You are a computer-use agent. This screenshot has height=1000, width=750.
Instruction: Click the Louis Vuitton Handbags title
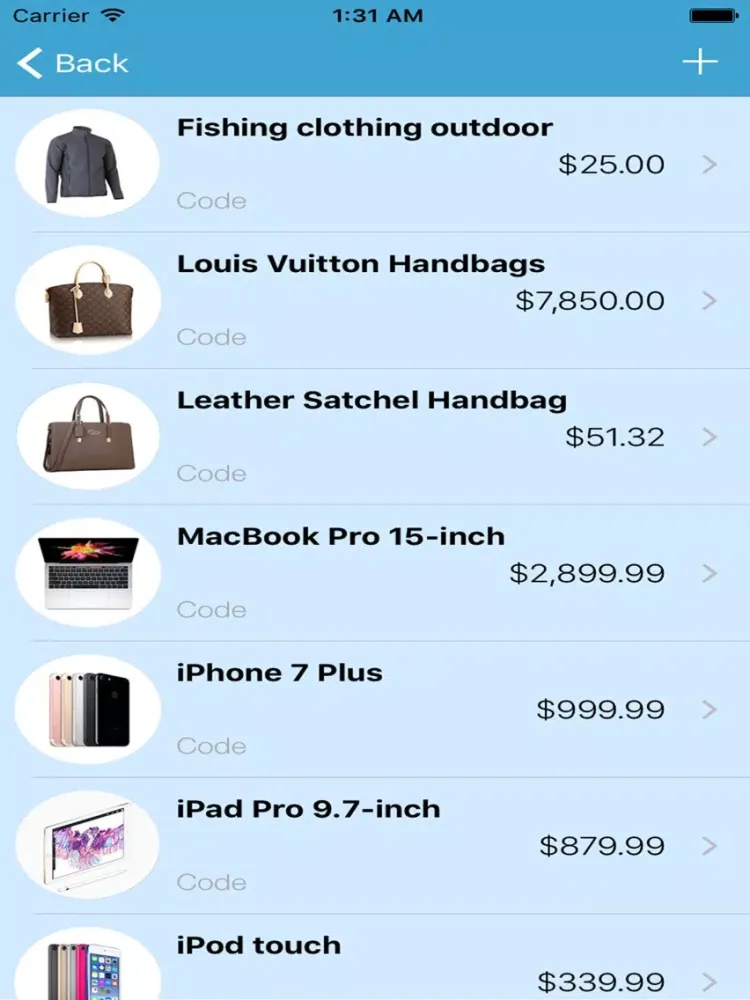(x=360, y=263)
